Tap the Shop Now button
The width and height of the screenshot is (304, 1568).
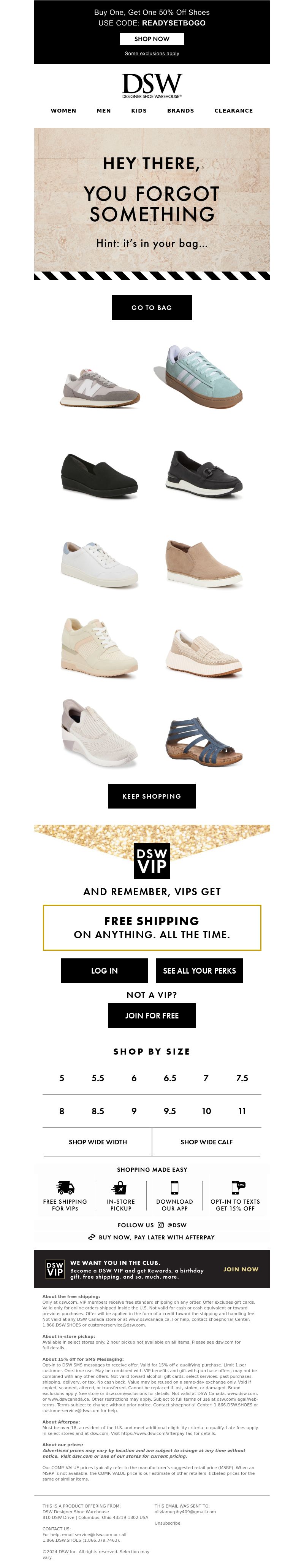pos(151,39)
